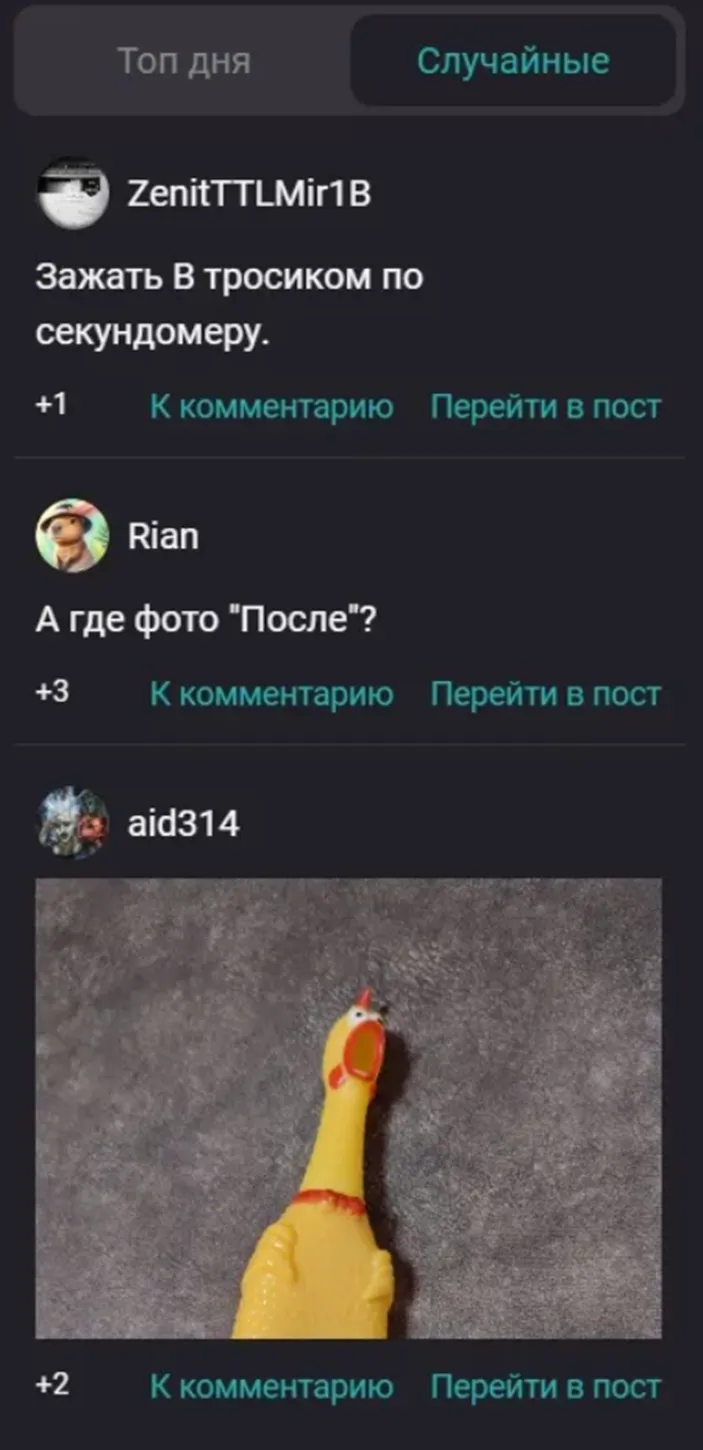Go to ZenitTTLMir1B's comment via К комментарию
The width and height of the screenshot is (703, 1450).
coord(271,407)
